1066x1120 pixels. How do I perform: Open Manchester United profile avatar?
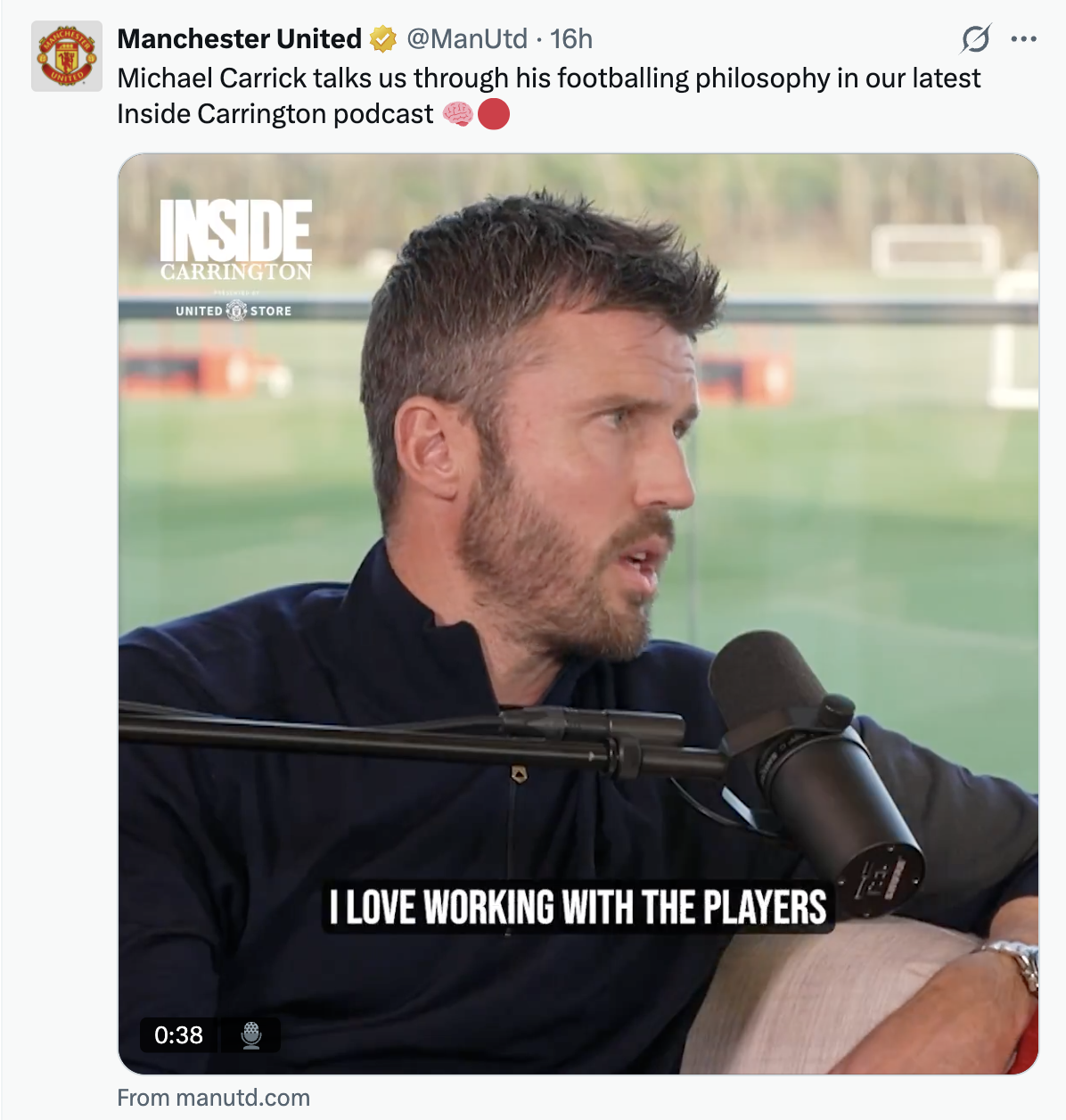pos(67,56)
